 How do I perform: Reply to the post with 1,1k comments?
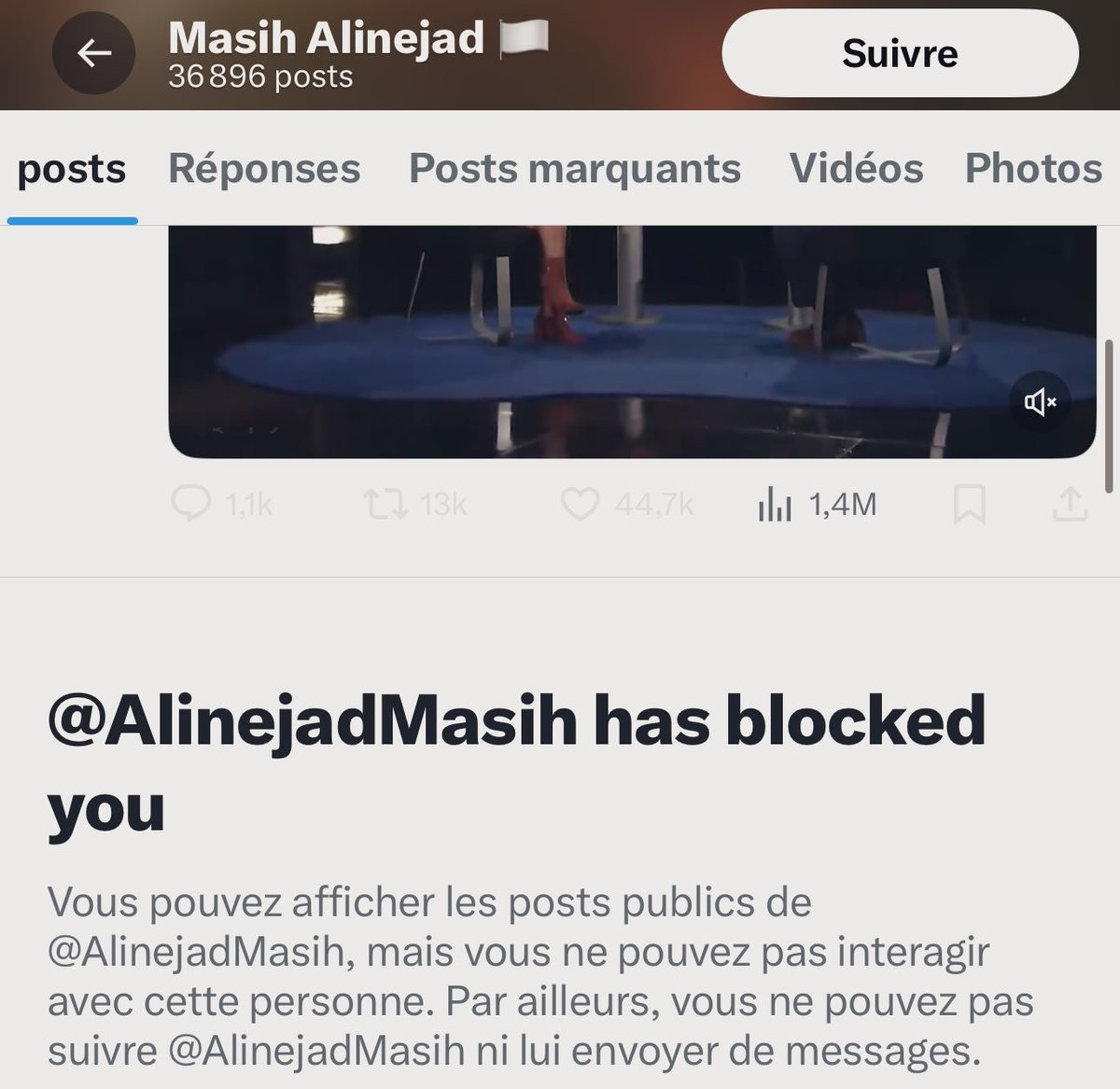(x=222, y=505)
